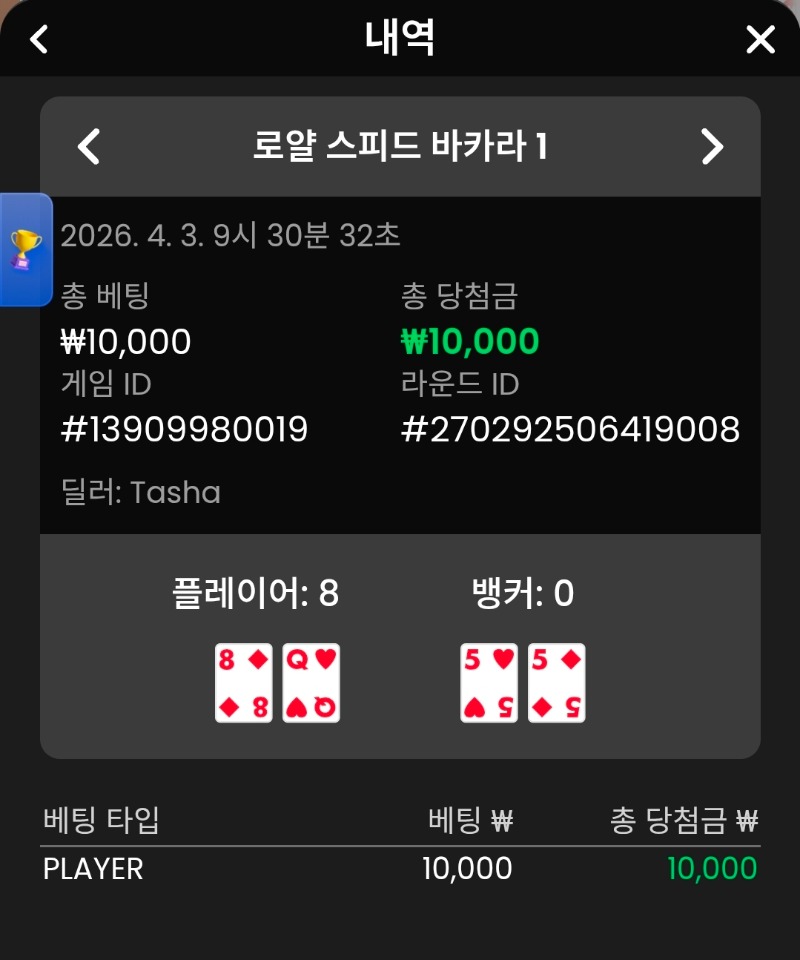Viewport: 800px width, 960px height.
Task: Open the trophy side tab
Action: [x=26, y=249]
